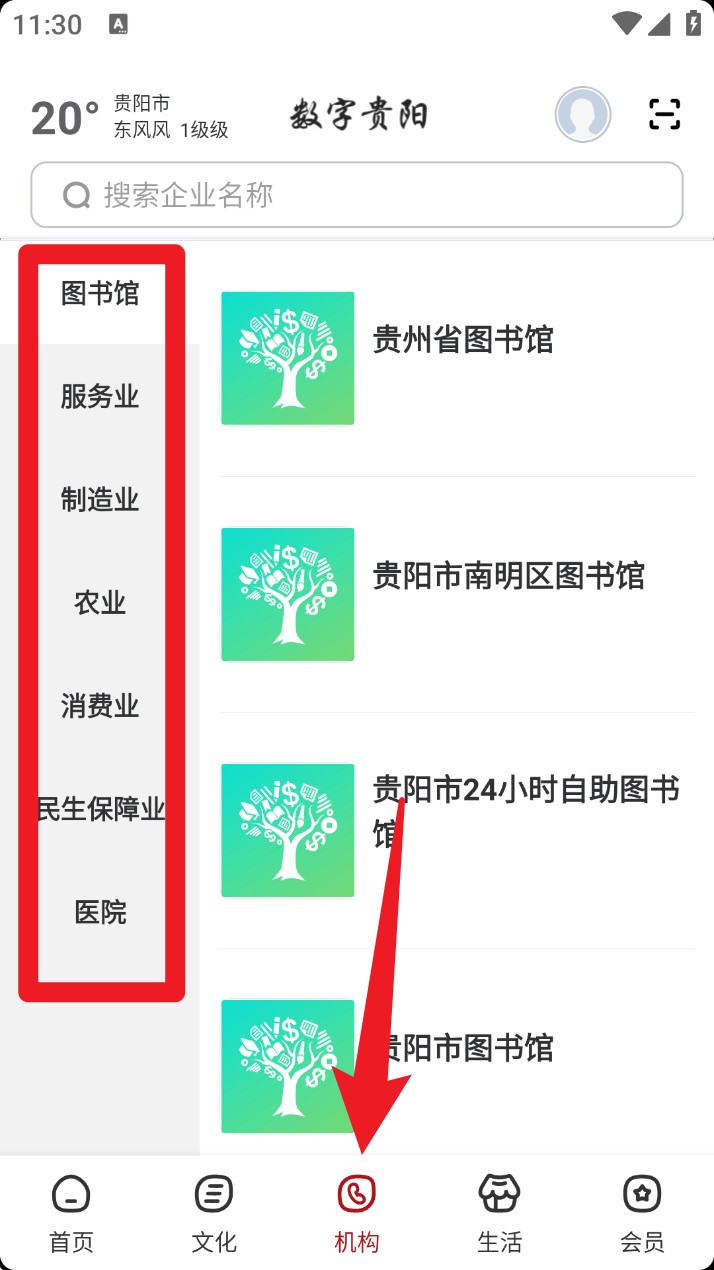This screenshot has height=1270, width=714.
Task: Open the 民生保障业 category
Action: click(x=100, y=809)
